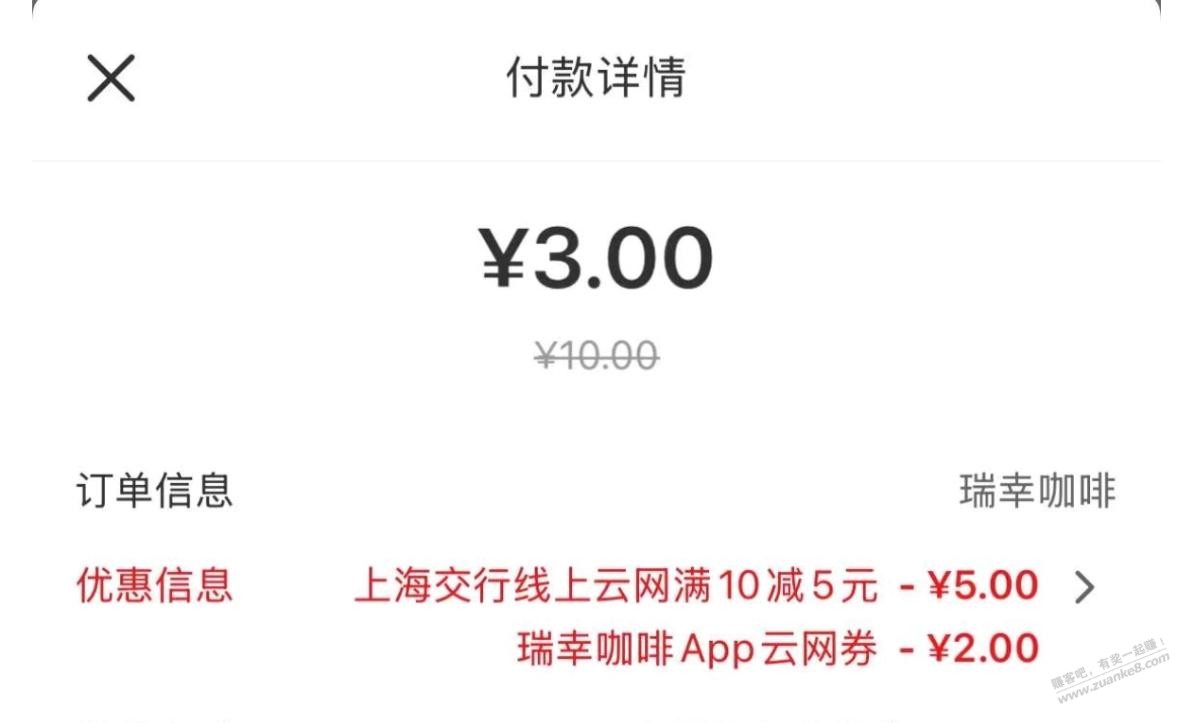Expand the 优惠信息 discount details chevron
This screenshot has width=1194, height=723.
coord(1084,587)
